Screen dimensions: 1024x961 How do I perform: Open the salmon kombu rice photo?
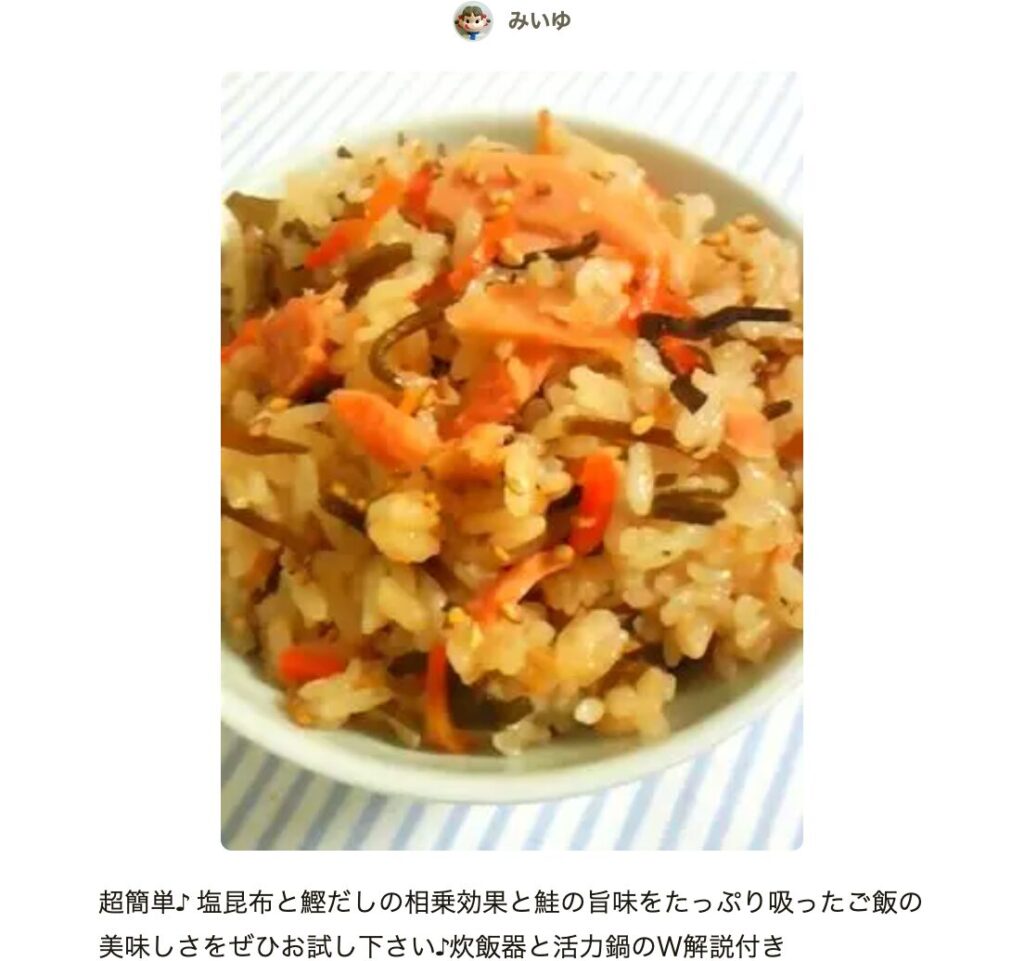(511, 460)
